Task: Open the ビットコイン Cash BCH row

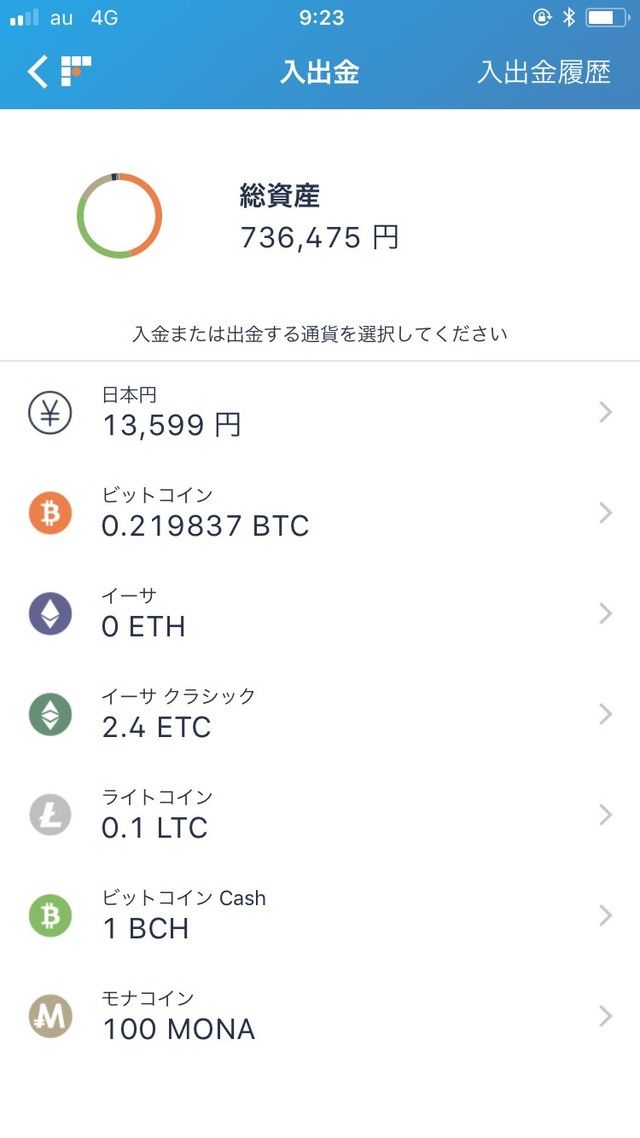Action: tap(320, 916)
